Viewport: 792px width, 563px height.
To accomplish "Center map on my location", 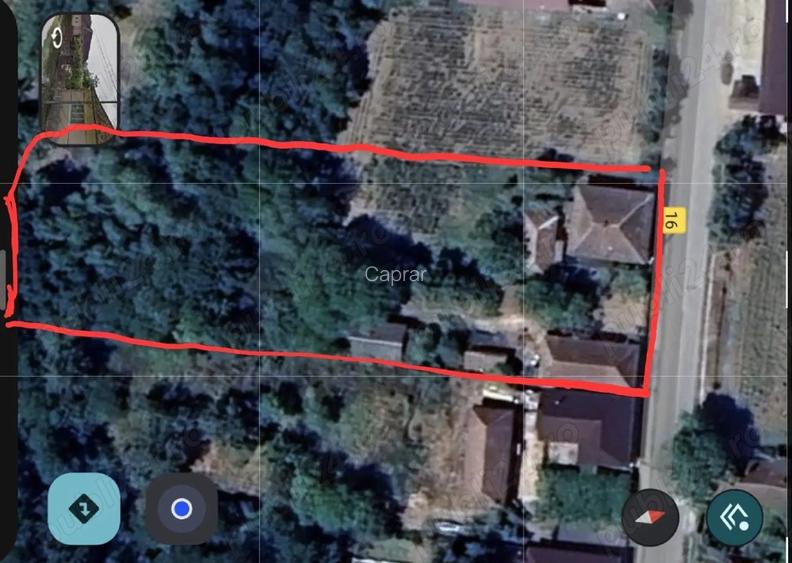I will (x=181, y=508).
